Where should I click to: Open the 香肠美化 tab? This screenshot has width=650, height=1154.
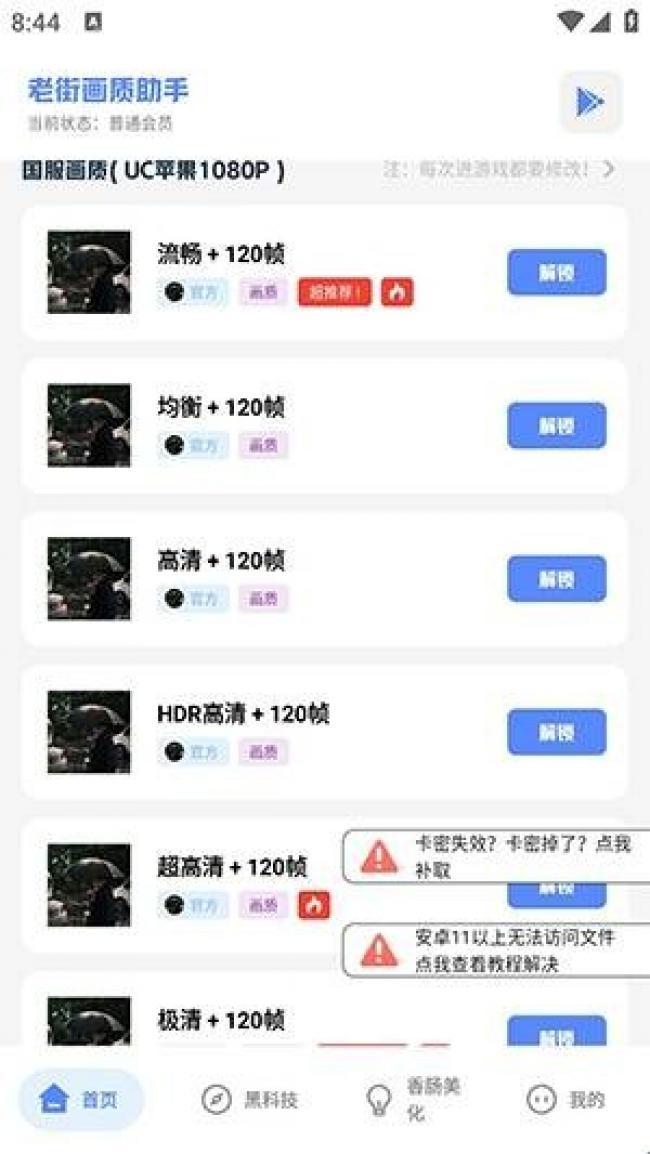coord(413,1100)
